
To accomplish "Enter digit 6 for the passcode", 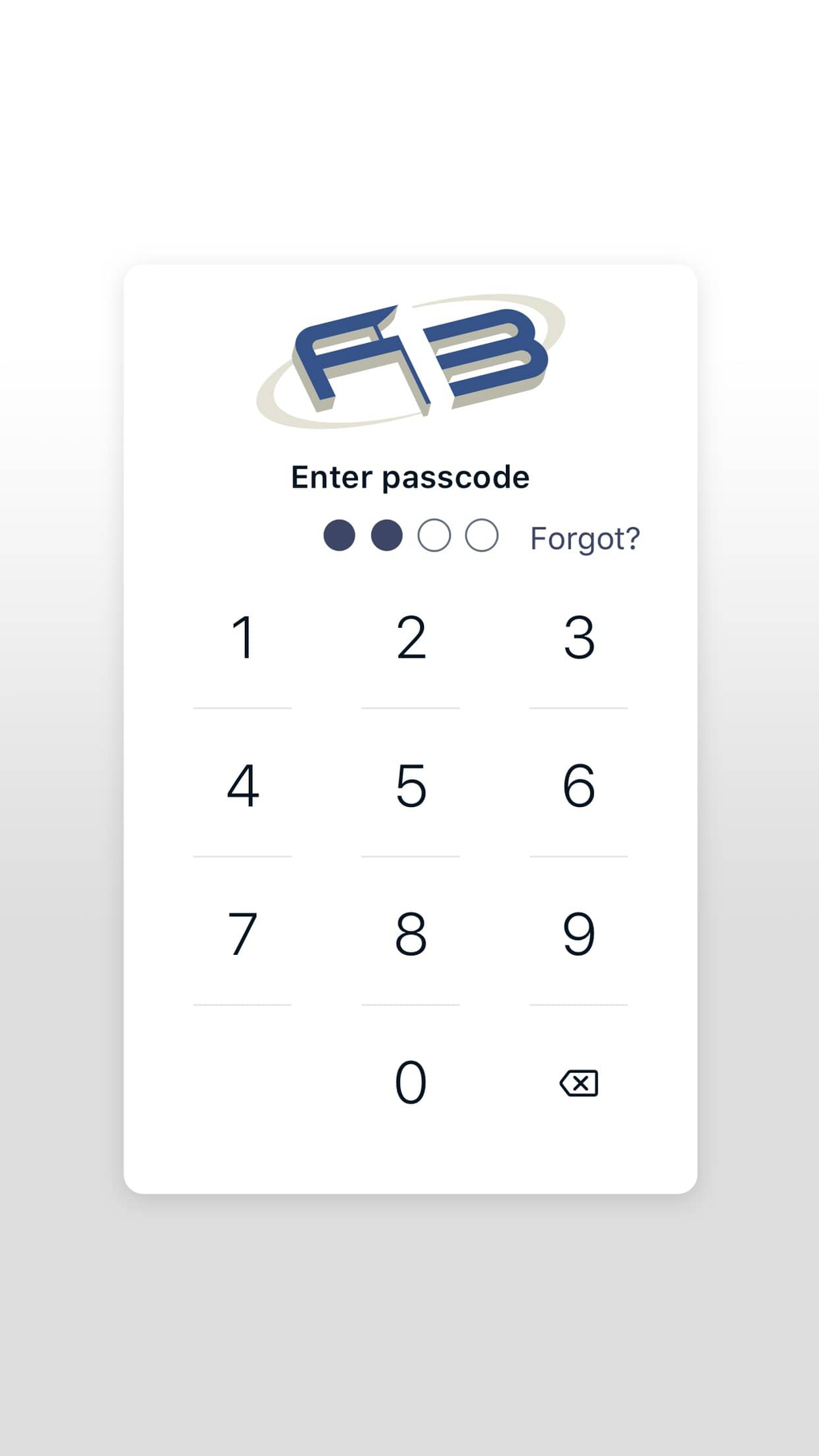I will [x=578, y=785].
